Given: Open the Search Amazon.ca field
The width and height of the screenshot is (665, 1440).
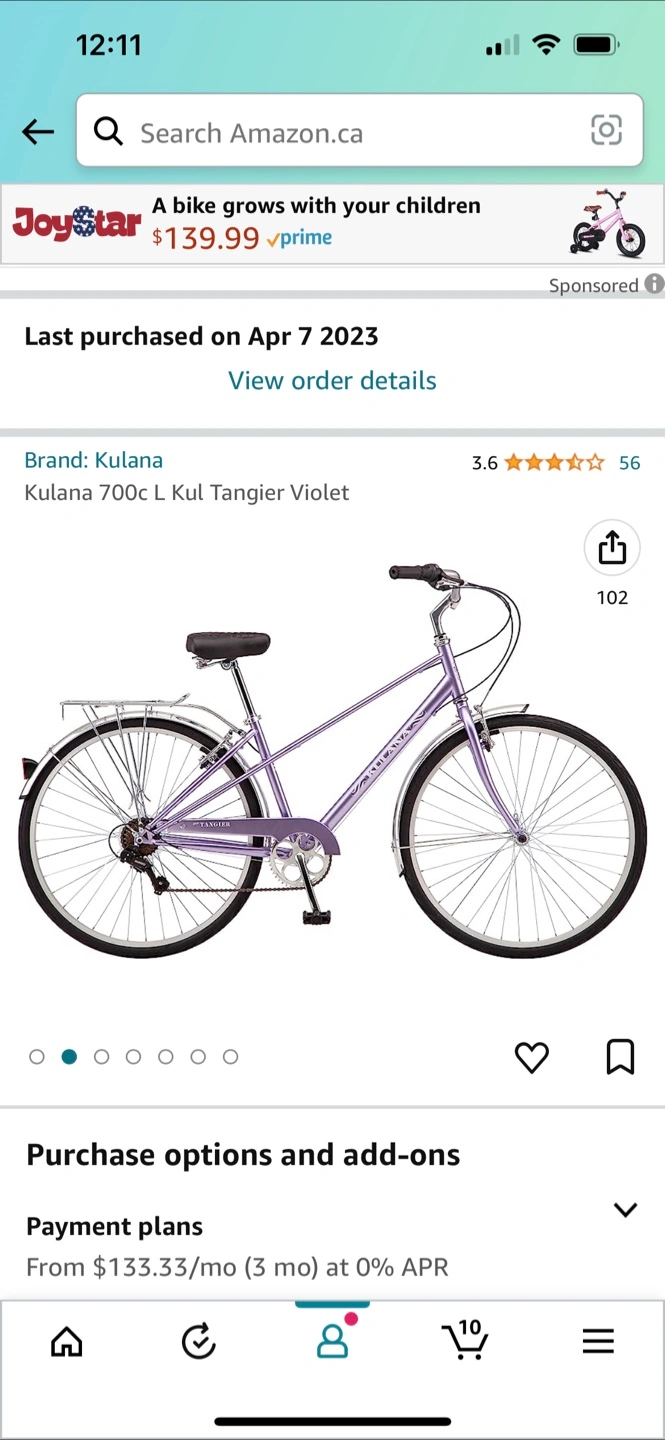Looking at the screenshot, I should pos(360,131).
